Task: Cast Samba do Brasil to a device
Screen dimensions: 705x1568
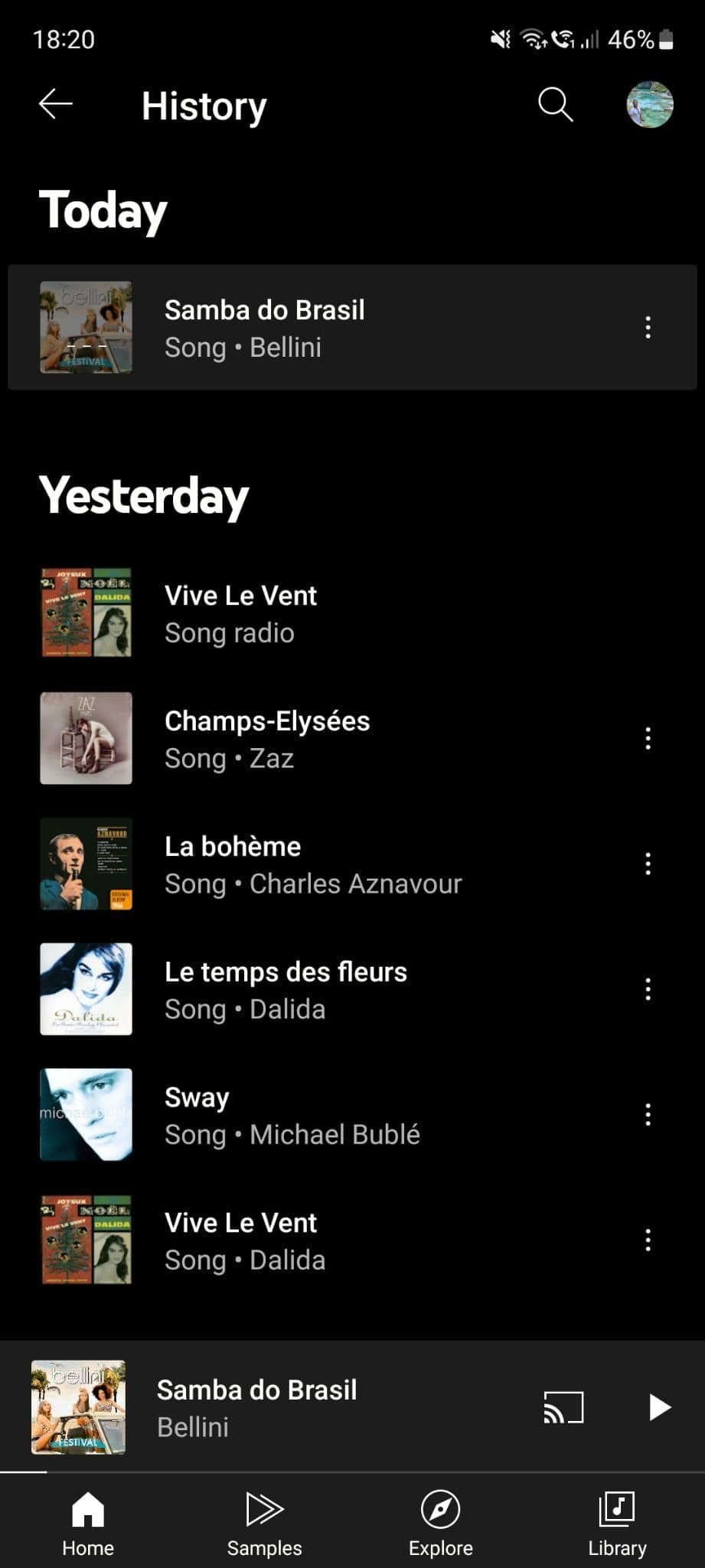Action: click(563, 1407)
